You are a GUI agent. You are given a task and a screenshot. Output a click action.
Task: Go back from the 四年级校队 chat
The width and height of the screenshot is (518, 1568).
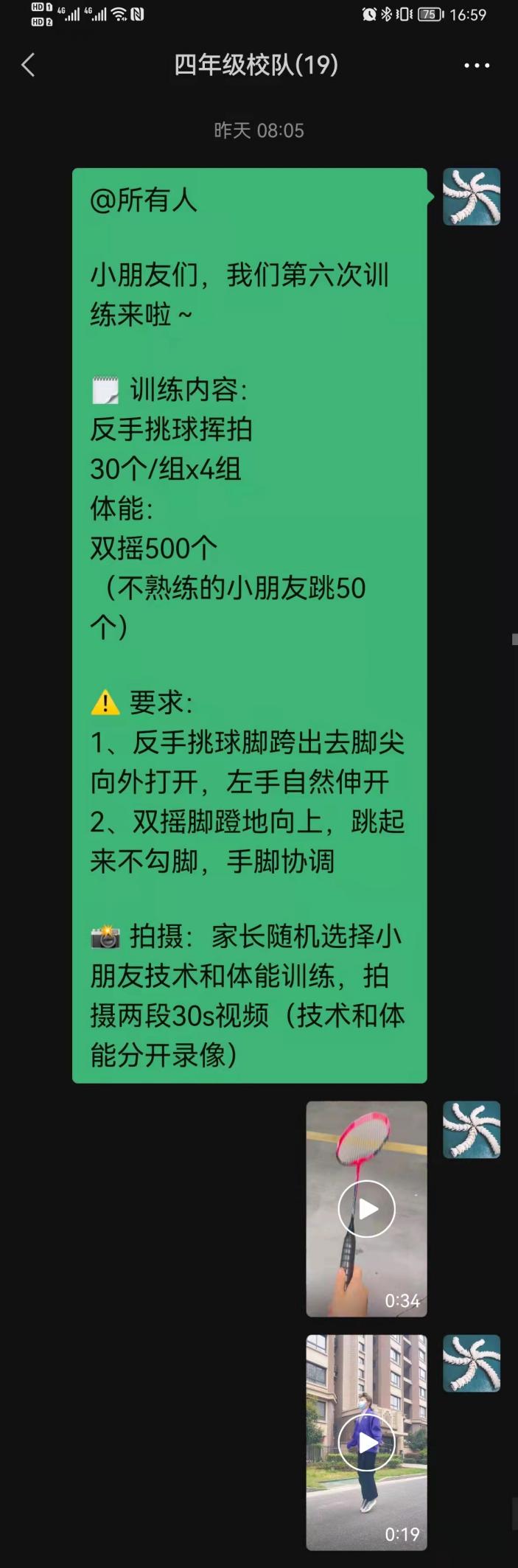point(28,66)
